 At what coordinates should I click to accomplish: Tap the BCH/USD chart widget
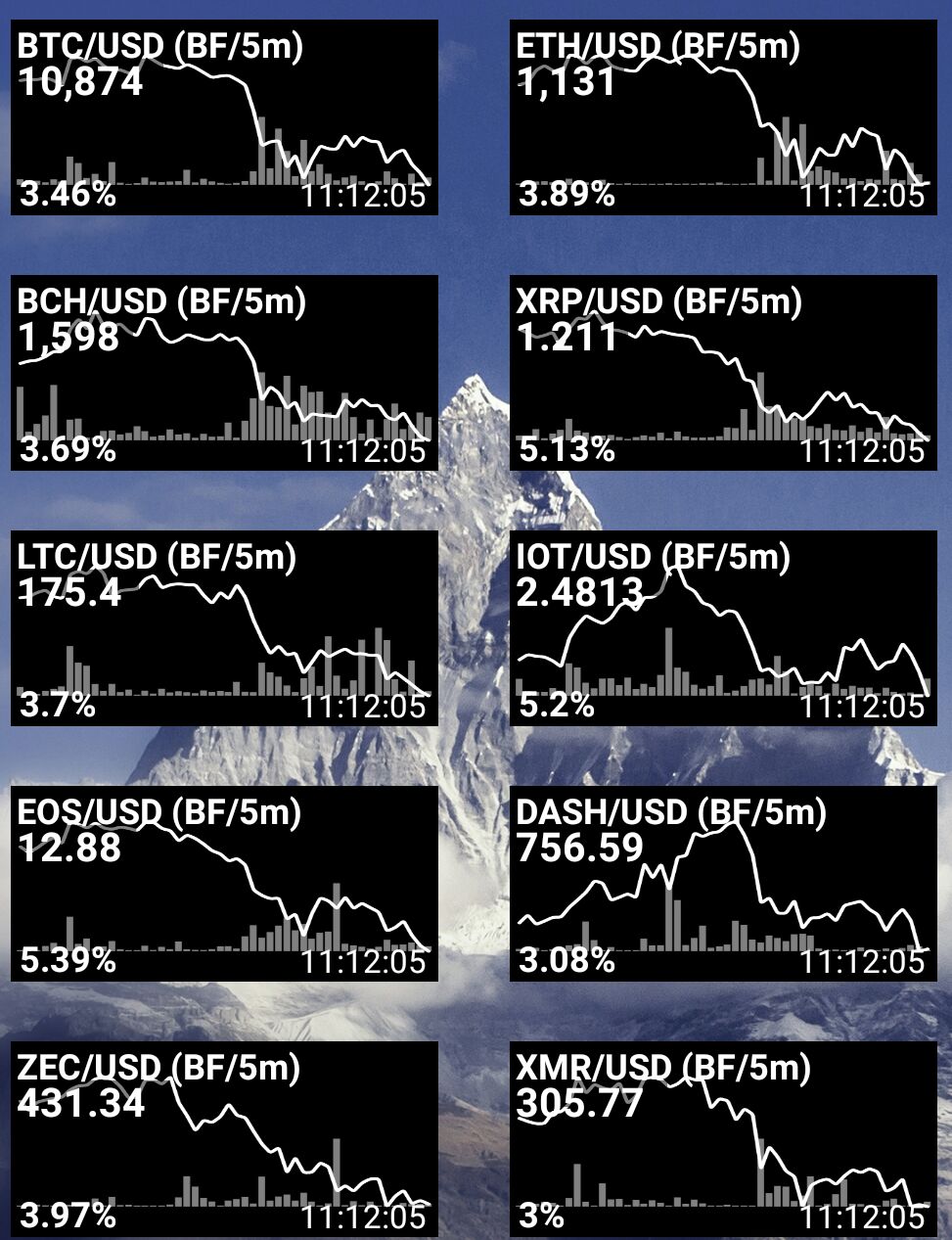tap(224, 373)
